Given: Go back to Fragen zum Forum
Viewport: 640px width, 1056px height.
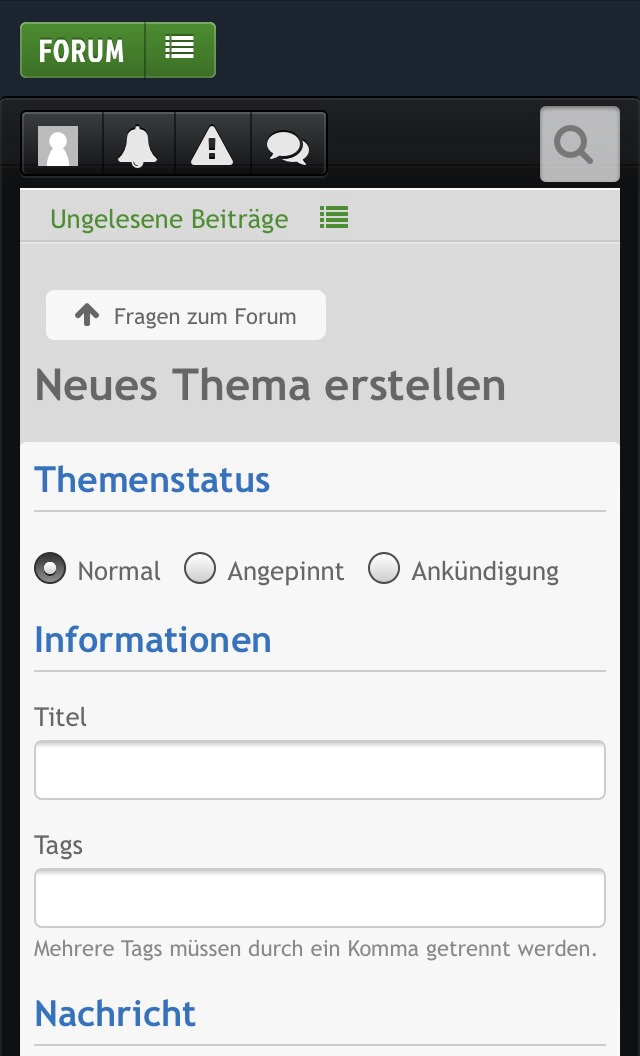Looking at the screenshot, I should 186,316.
